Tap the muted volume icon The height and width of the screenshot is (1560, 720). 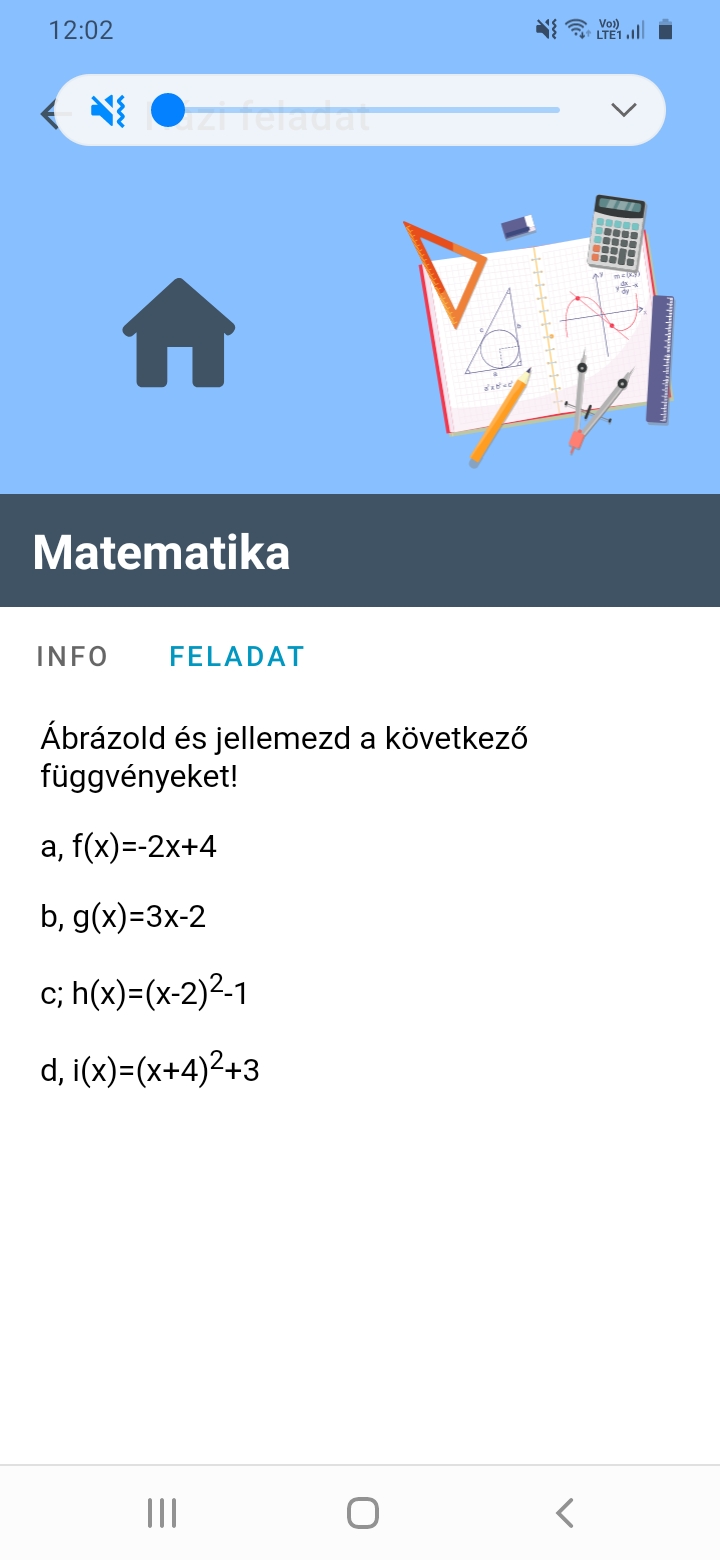tap(108, 110)
